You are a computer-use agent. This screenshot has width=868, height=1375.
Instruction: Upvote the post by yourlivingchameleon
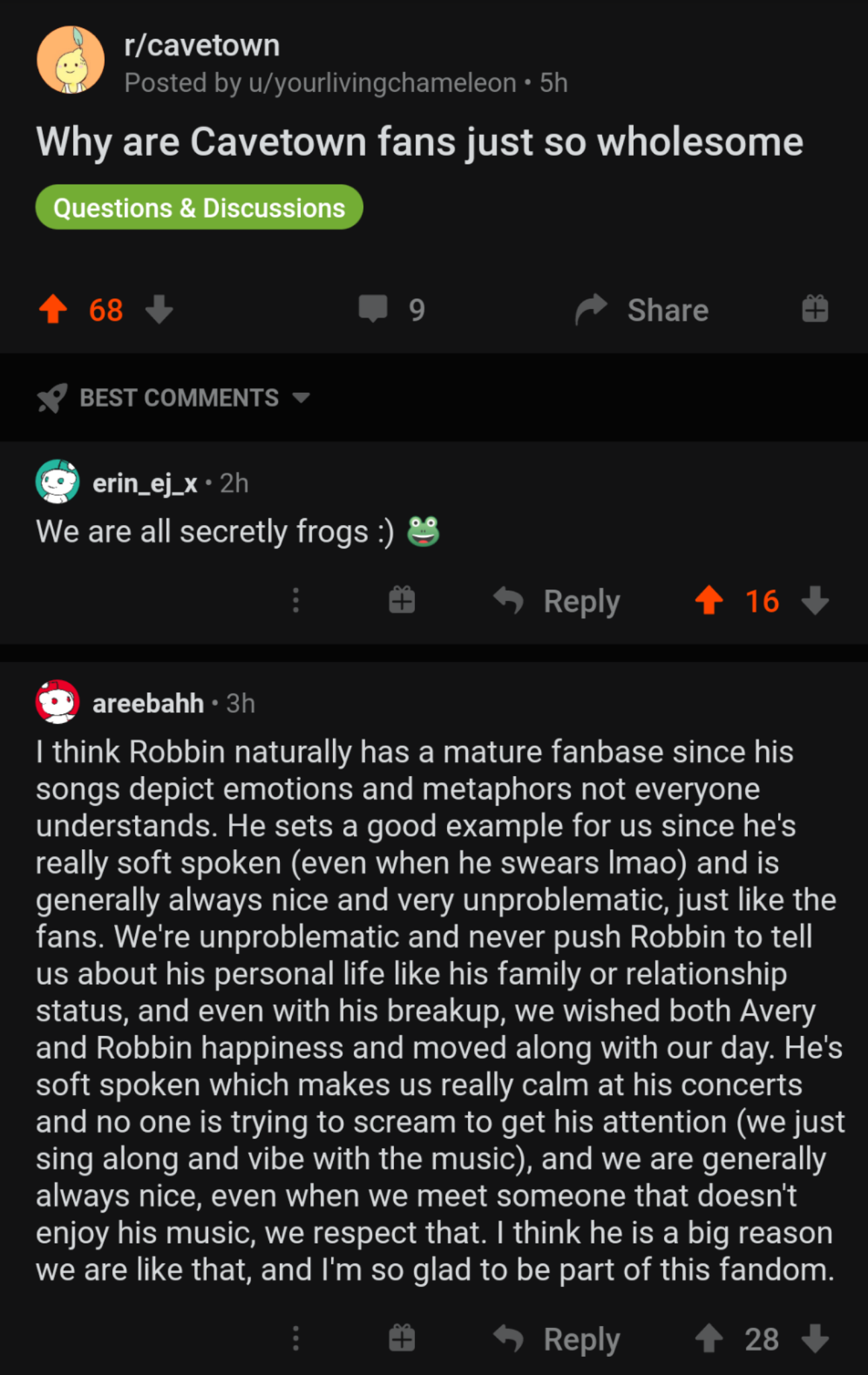(x=54, y=310)
